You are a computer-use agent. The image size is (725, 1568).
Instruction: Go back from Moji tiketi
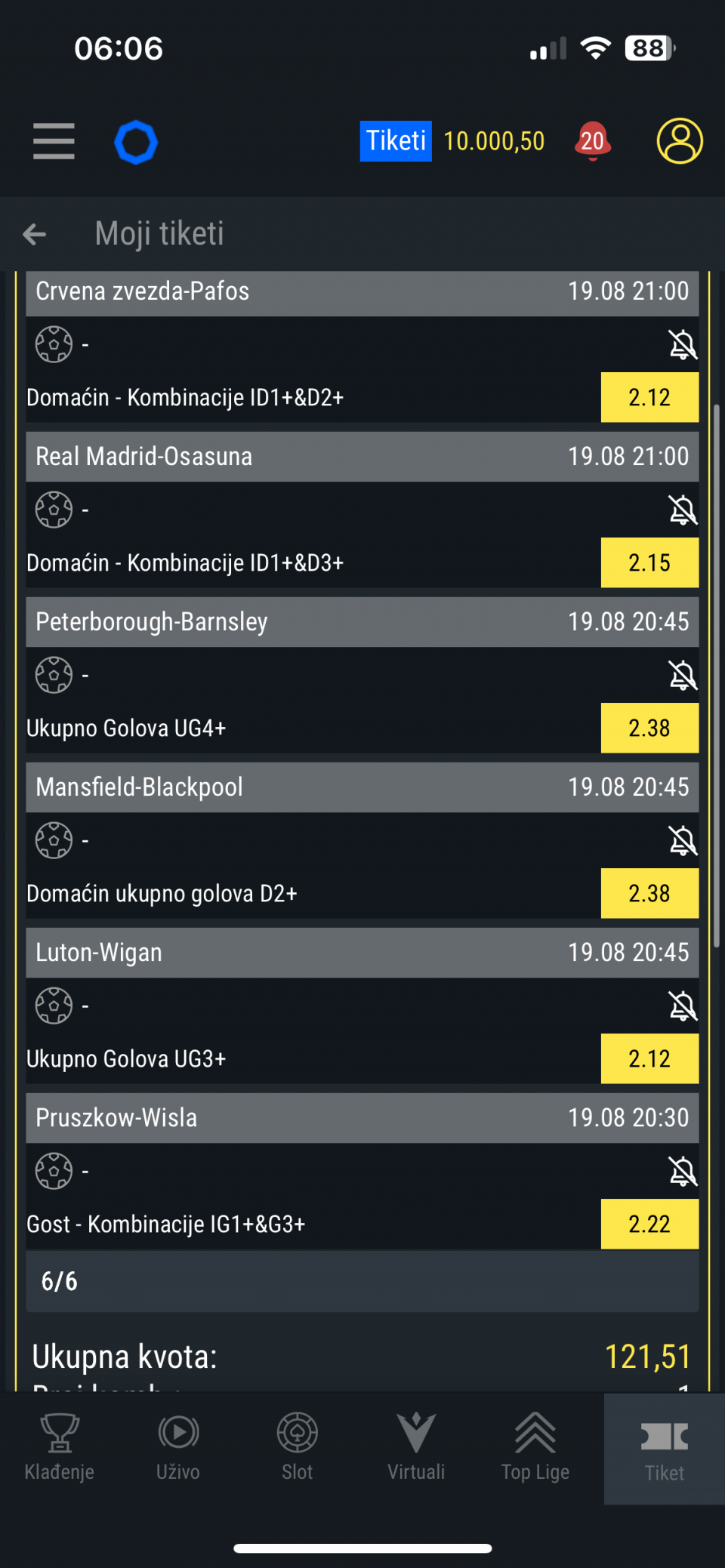coord(35,234)
